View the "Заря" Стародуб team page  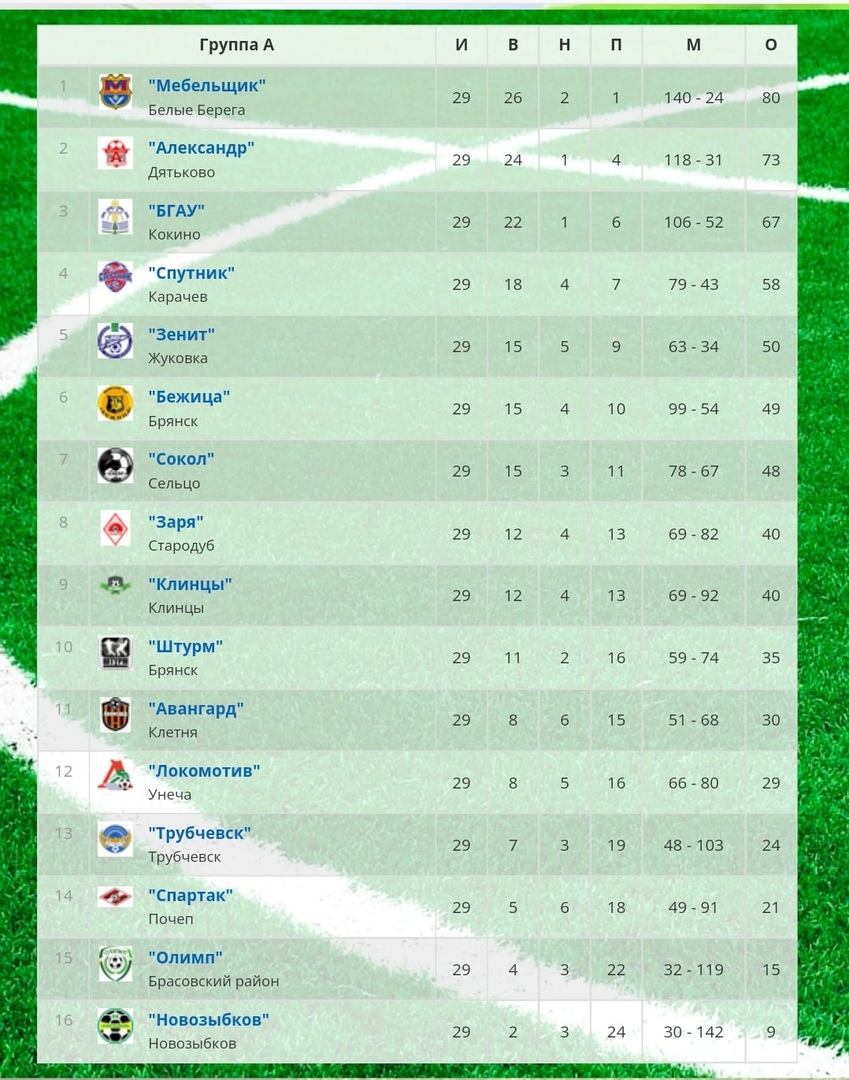point(176,522)
